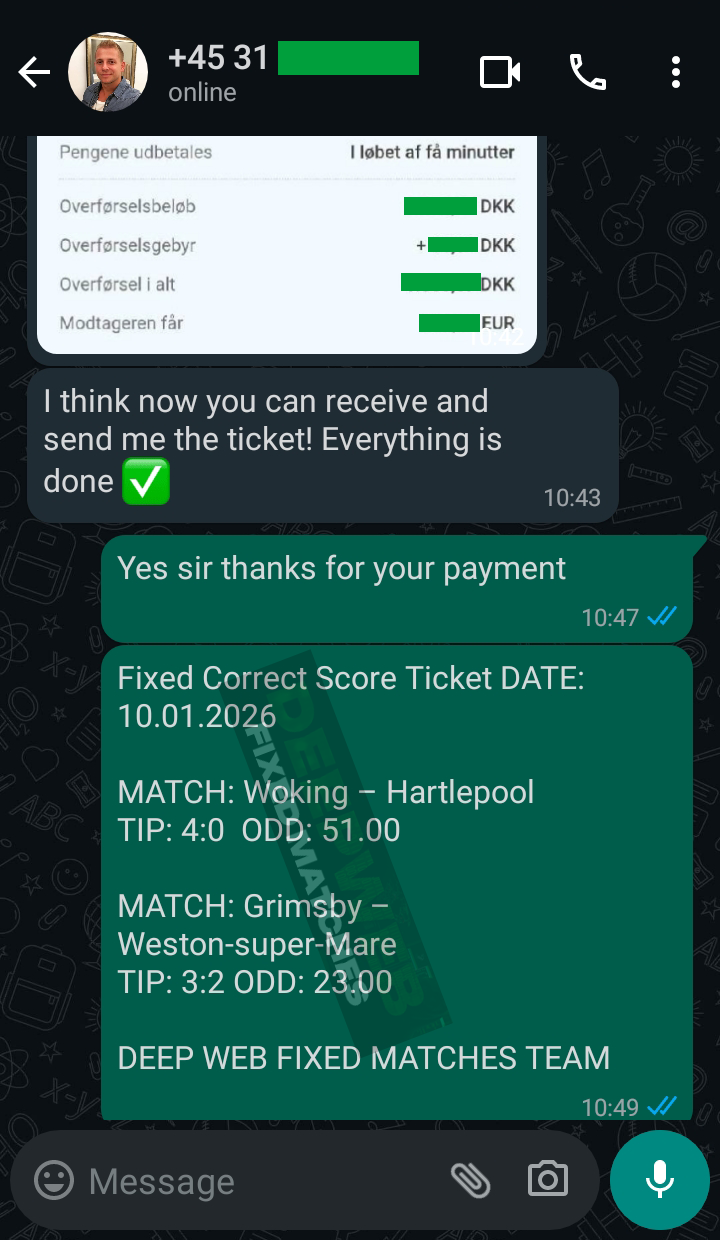
Task: Tap the green checkmark emoji in message
Action: click(x=145, y=481)
